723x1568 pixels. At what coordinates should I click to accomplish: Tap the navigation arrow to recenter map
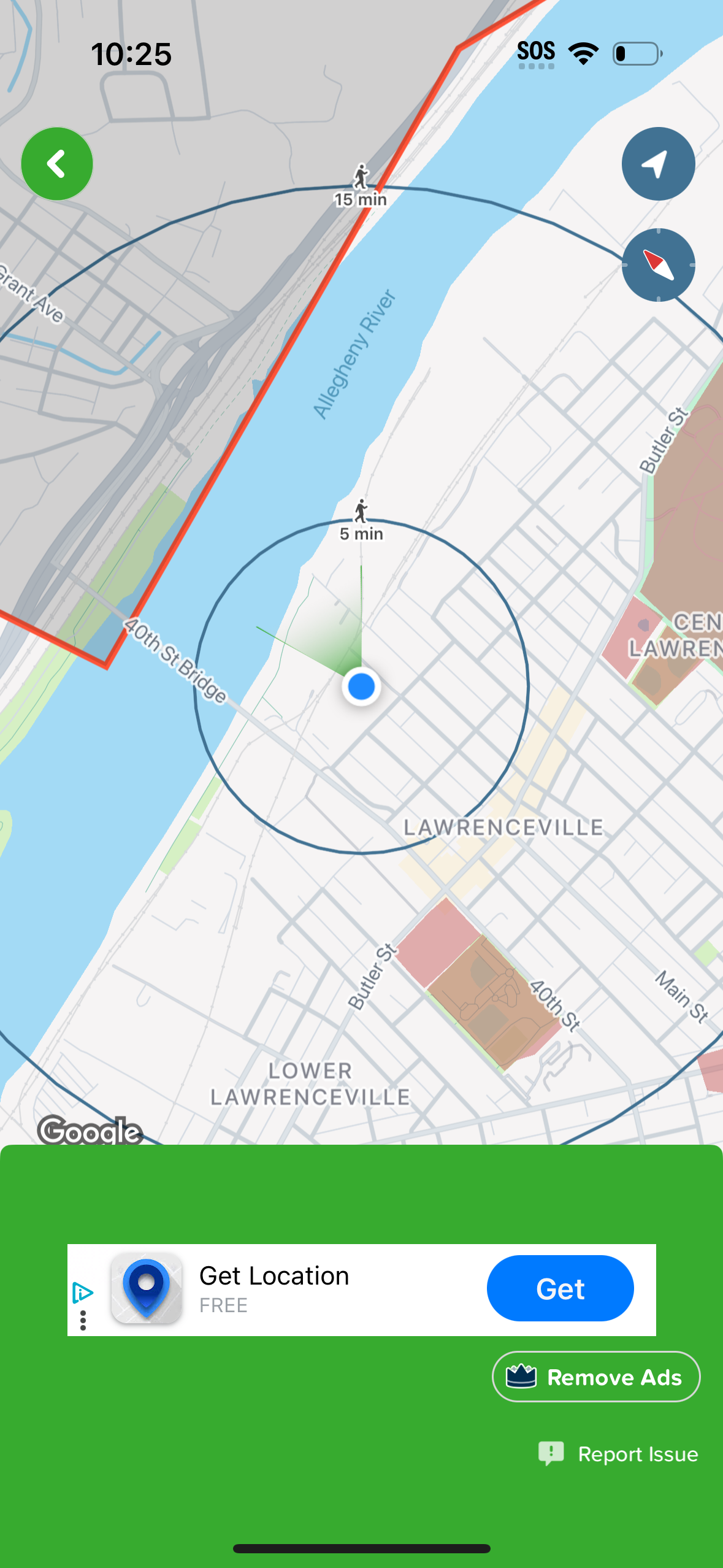657,164
